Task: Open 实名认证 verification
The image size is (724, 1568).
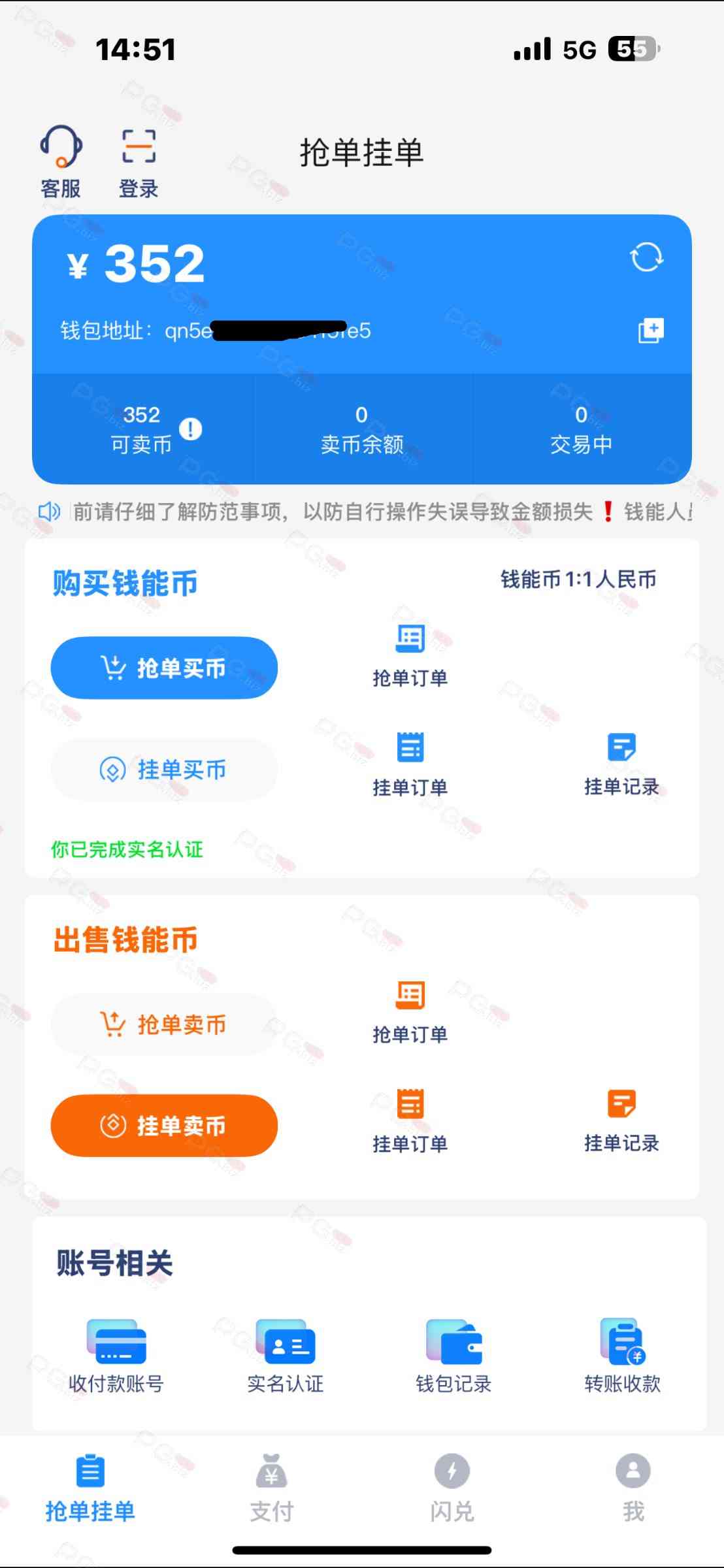Action: tap(286, 1356)
